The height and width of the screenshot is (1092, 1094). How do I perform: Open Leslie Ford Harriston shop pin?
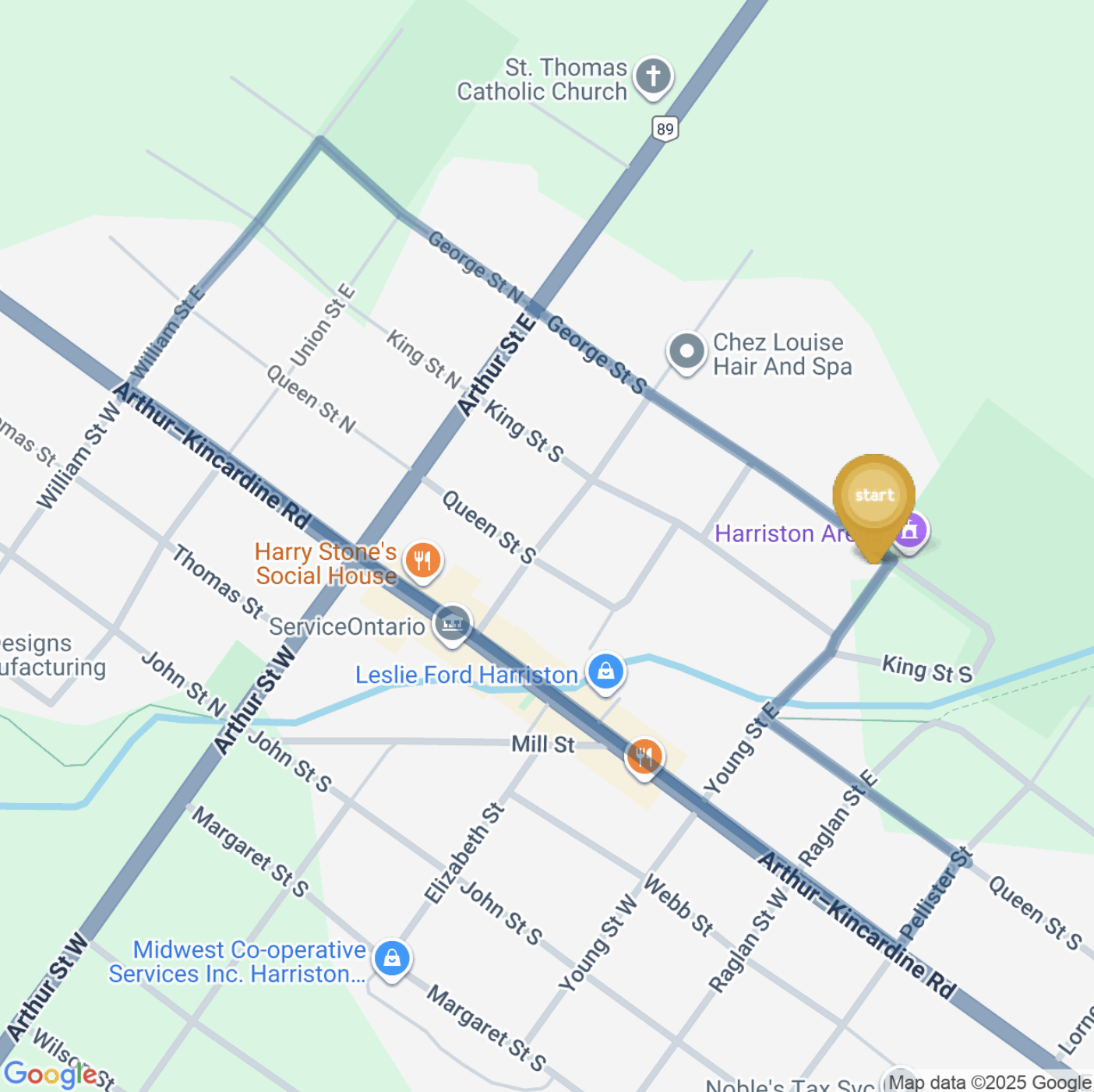[x=605, y=671]
